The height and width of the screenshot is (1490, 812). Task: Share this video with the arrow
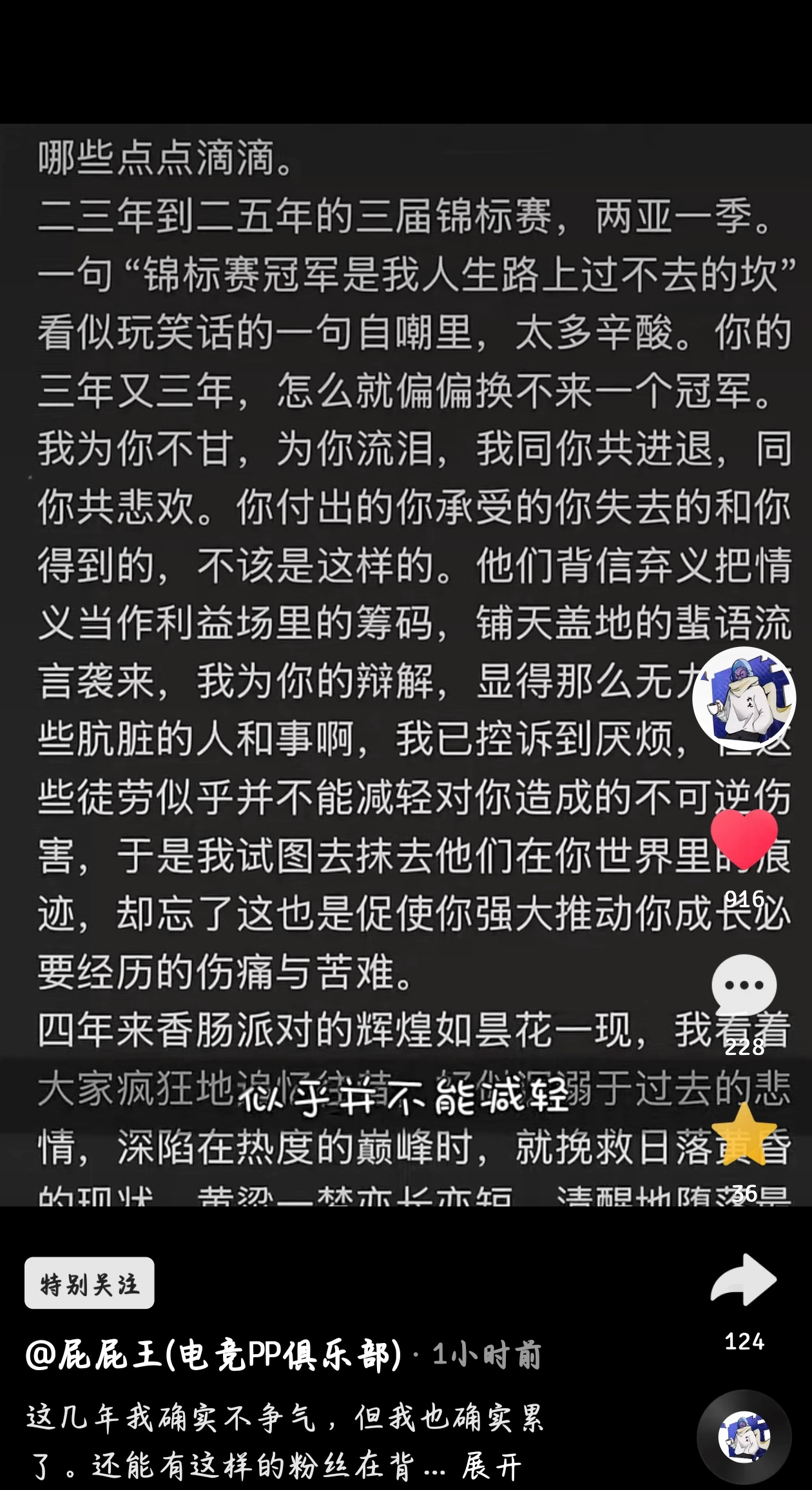(x=744, y=1280)
